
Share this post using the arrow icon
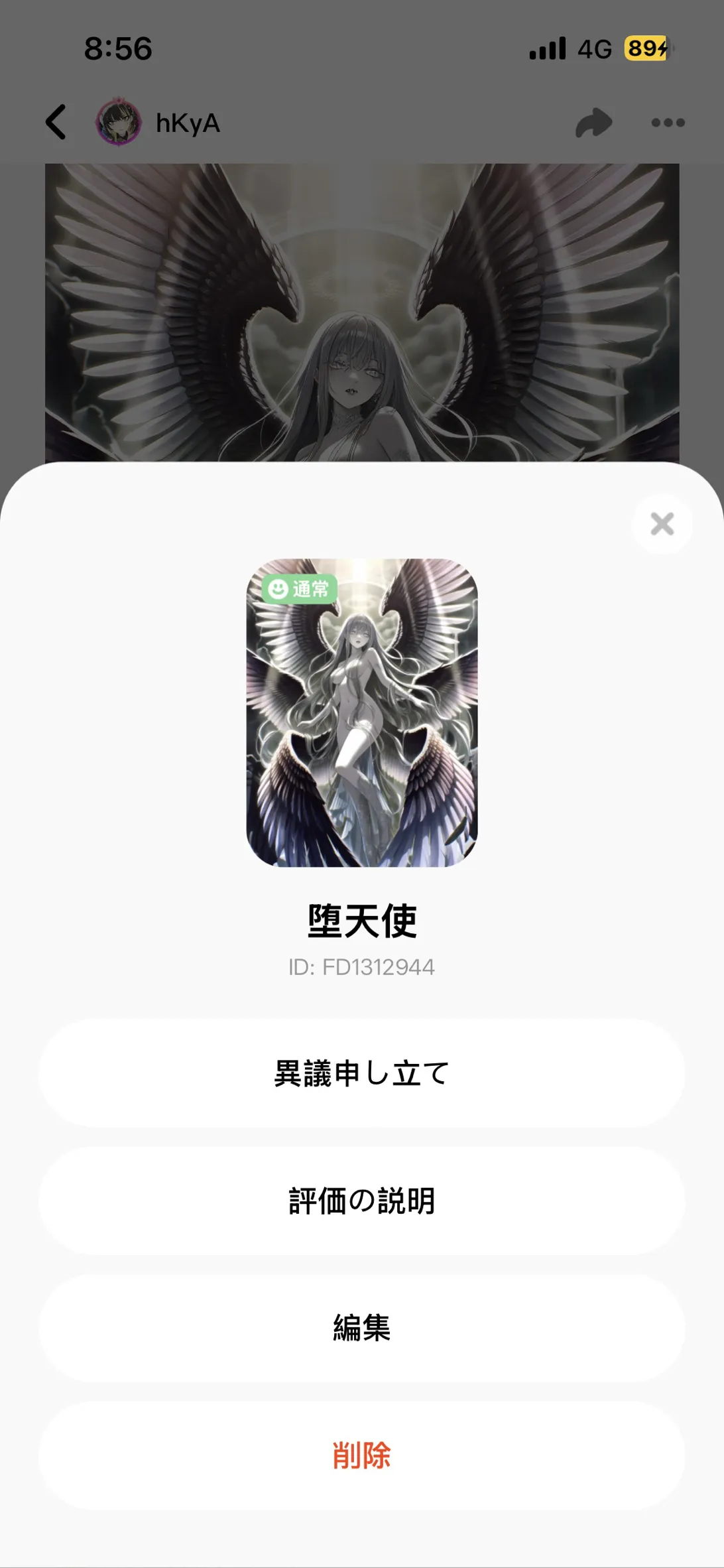coord(593,123)
